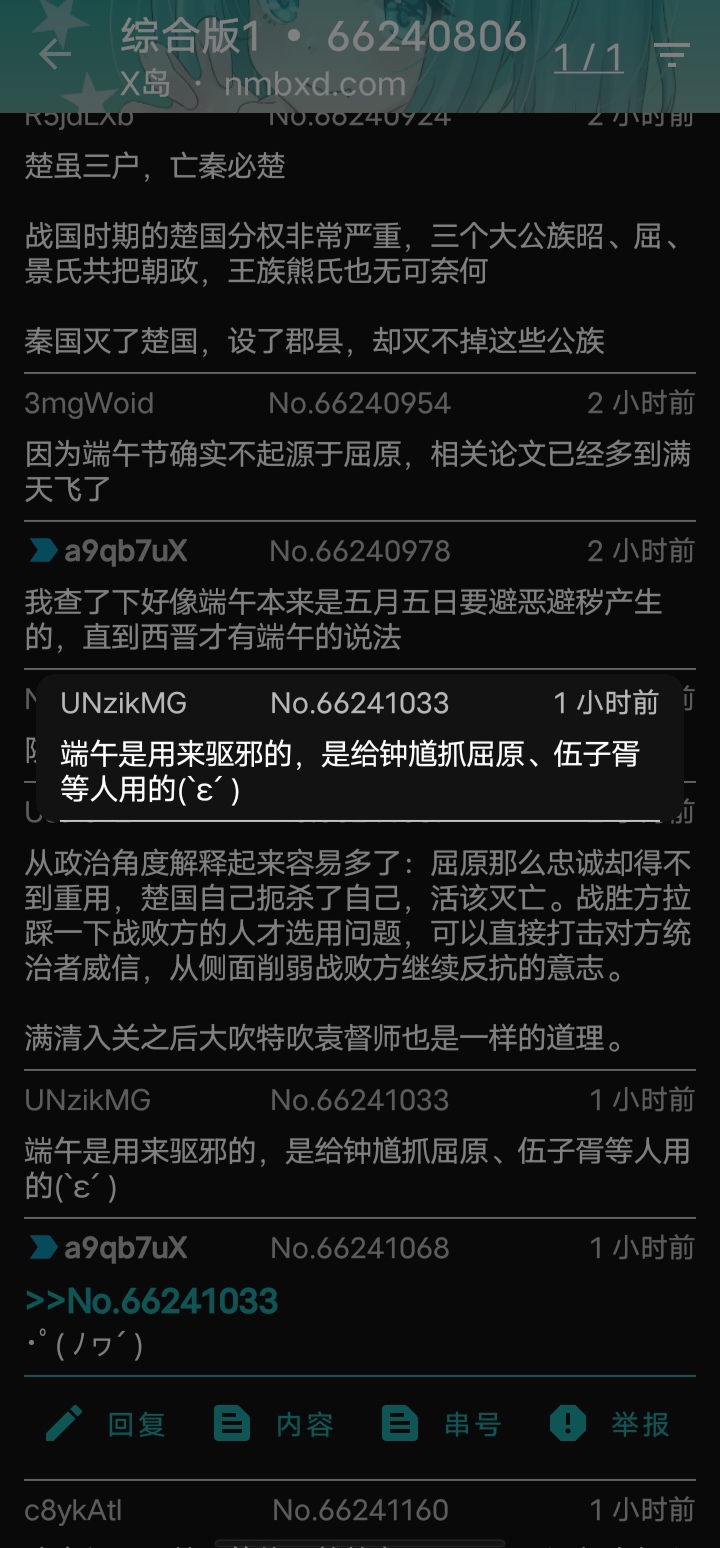
Task: Open quoted reference >>No.66241033
Action: tap(152, 1301)
